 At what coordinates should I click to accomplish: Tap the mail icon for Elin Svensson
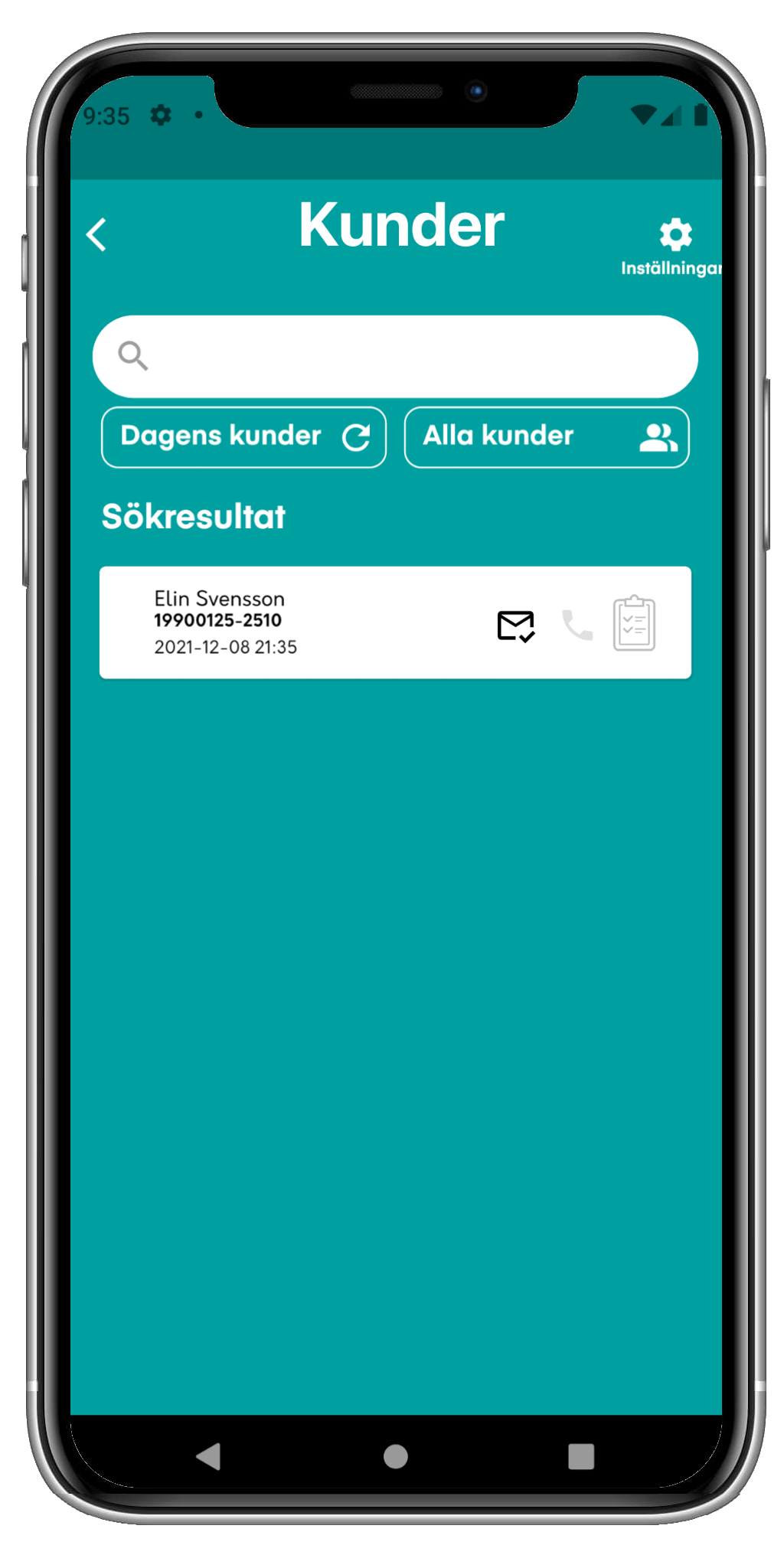[x=516, y=626]
